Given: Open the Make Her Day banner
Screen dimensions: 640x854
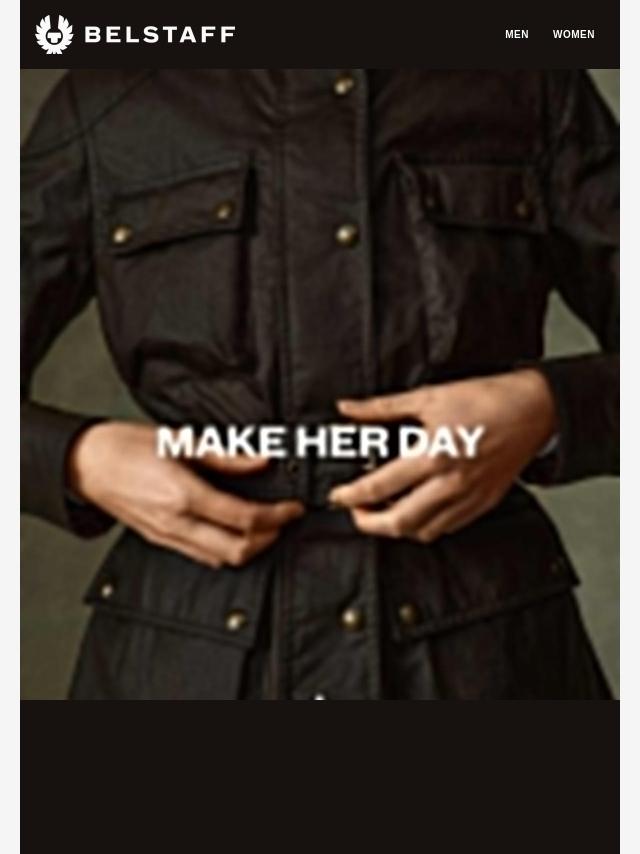Looking at the screenshot, I should pos(320,384).
